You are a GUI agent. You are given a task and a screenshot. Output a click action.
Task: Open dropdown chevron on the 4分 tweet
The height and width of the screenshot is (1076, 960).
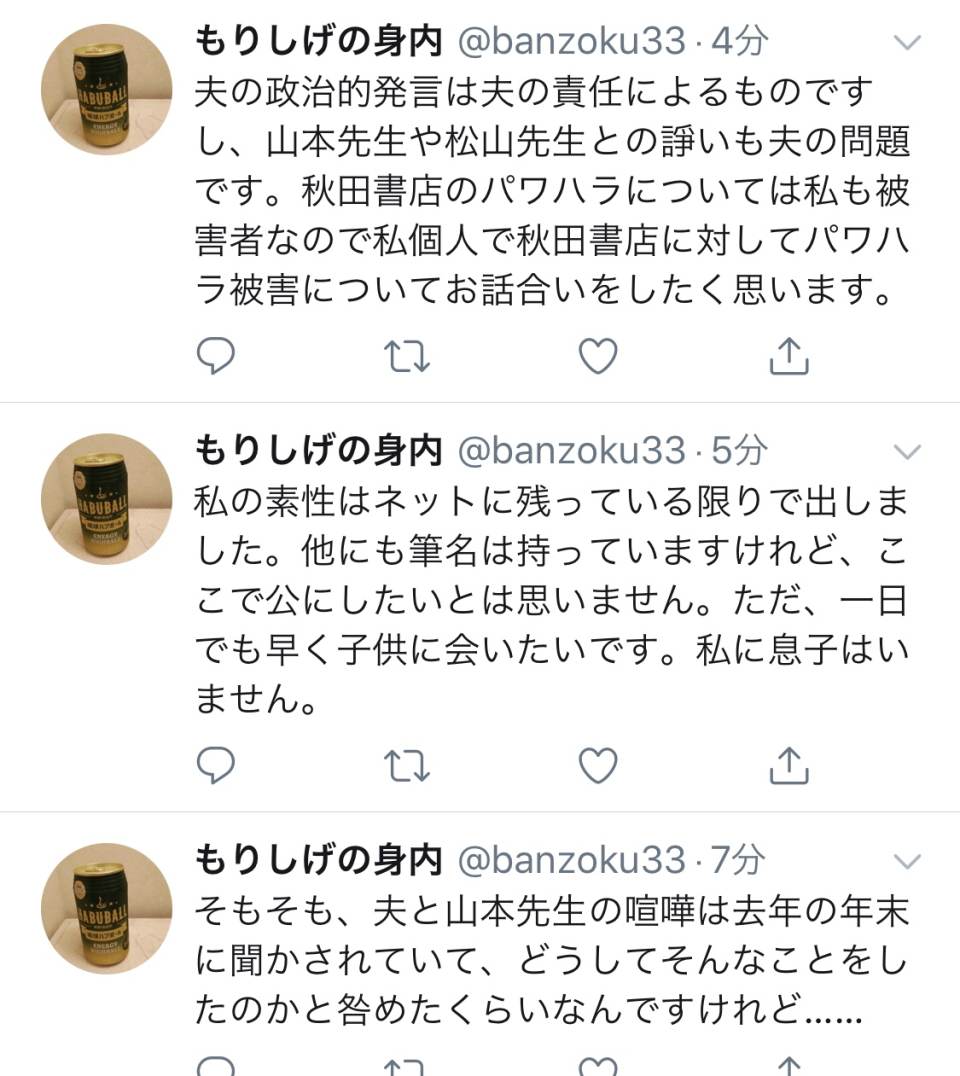907,43
